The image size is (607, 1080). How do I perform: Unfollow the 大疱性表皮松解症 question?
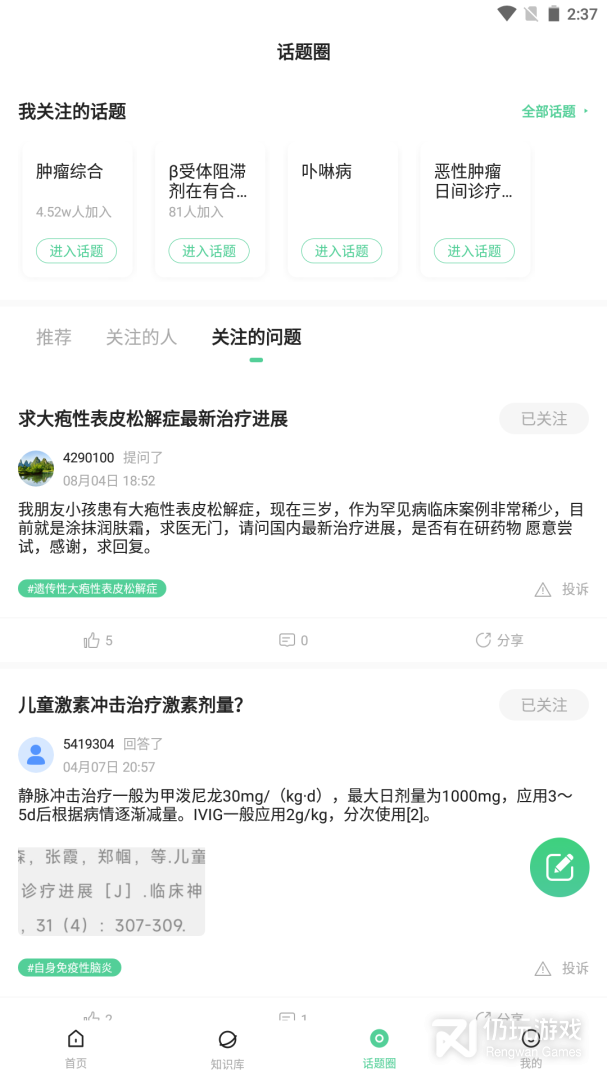pos(544,419)
